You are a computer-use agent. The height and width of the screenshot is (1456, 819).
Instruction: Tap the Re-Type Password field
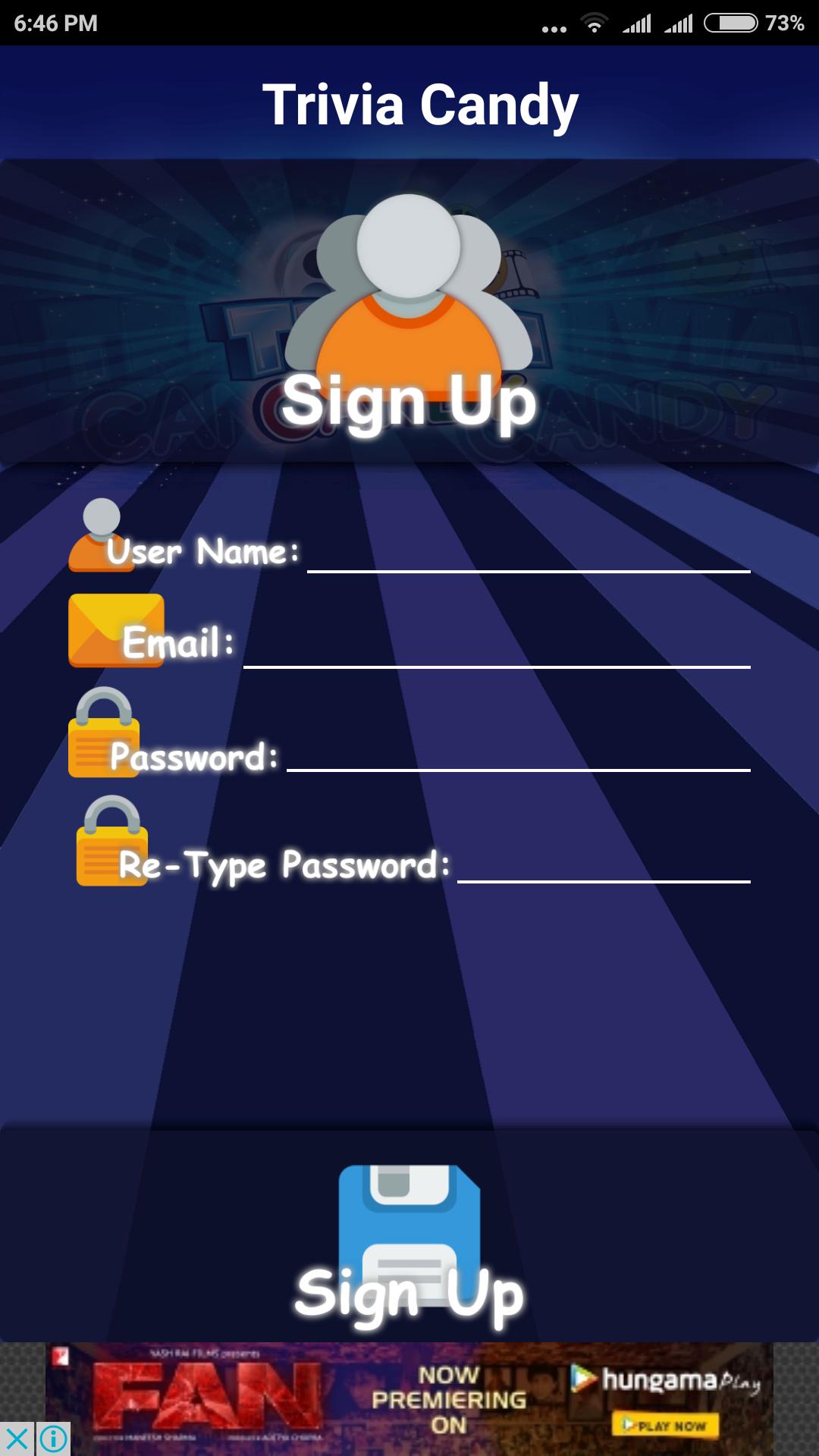tap(604, 861)
